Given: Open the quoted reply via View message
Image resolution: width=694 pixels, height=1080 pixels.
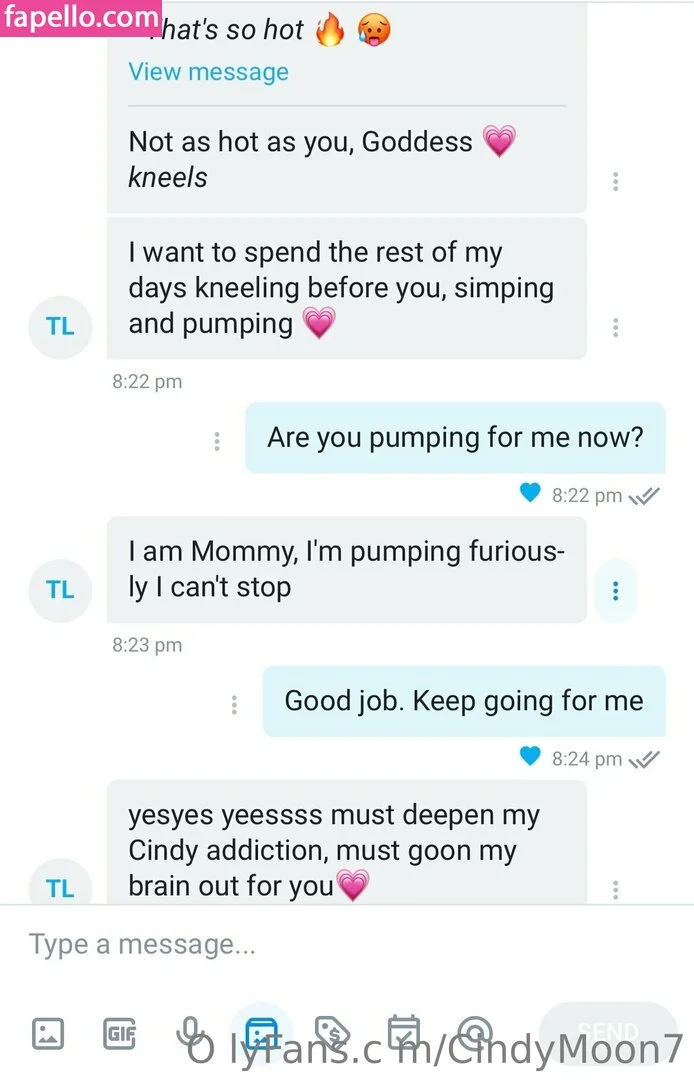Looking at the screenshot, I should tap(208, 72).
